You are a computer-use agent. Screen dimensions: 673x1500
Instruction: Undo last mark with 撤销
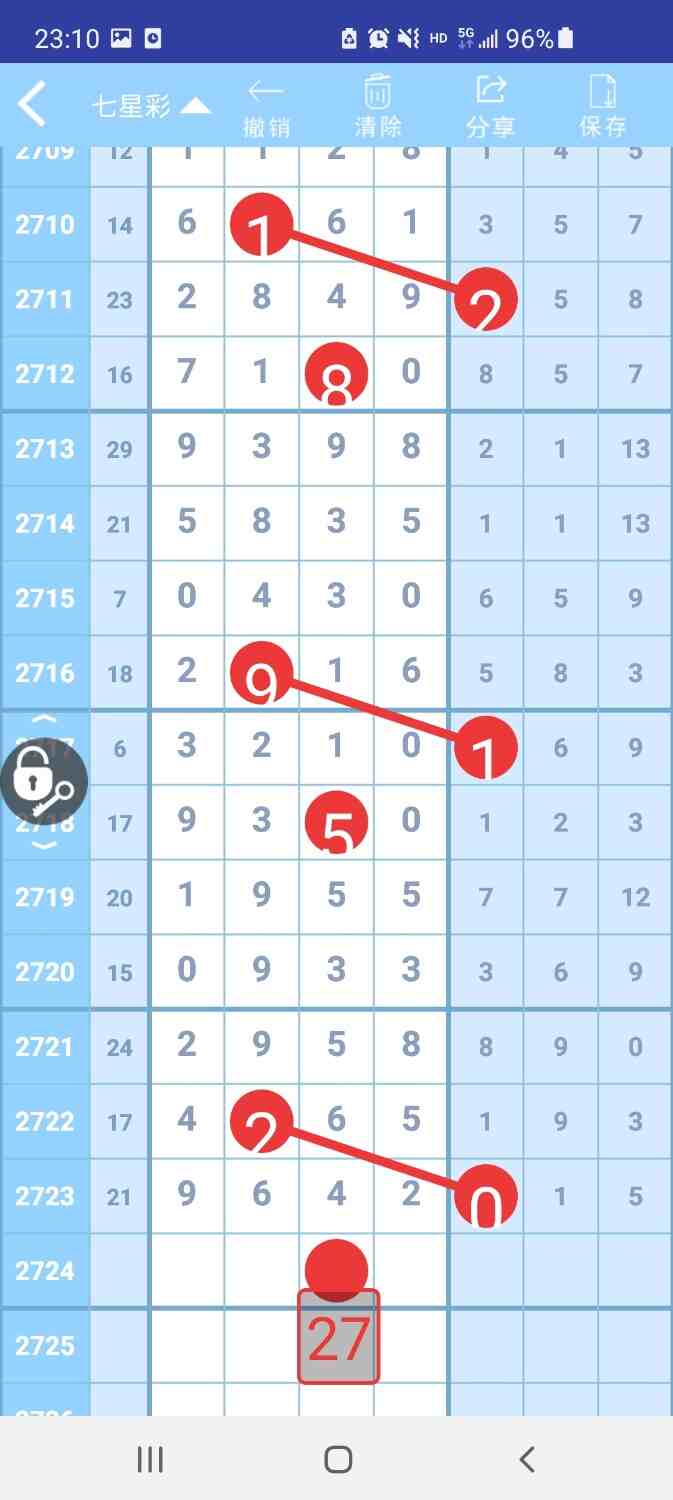click(x=266, y=108)
